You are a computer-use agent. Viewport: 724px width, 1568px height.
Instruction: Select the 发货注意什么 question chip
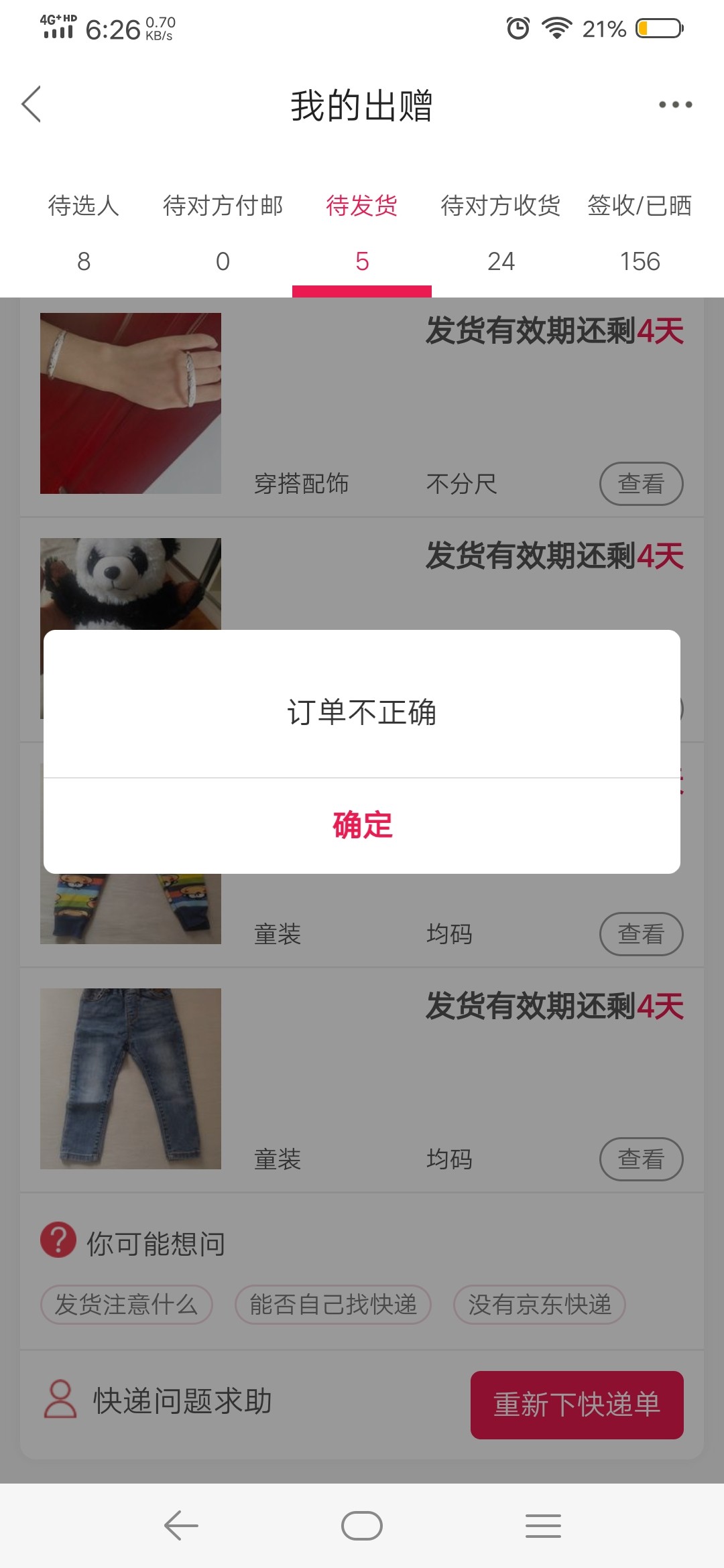(127, 1305)
